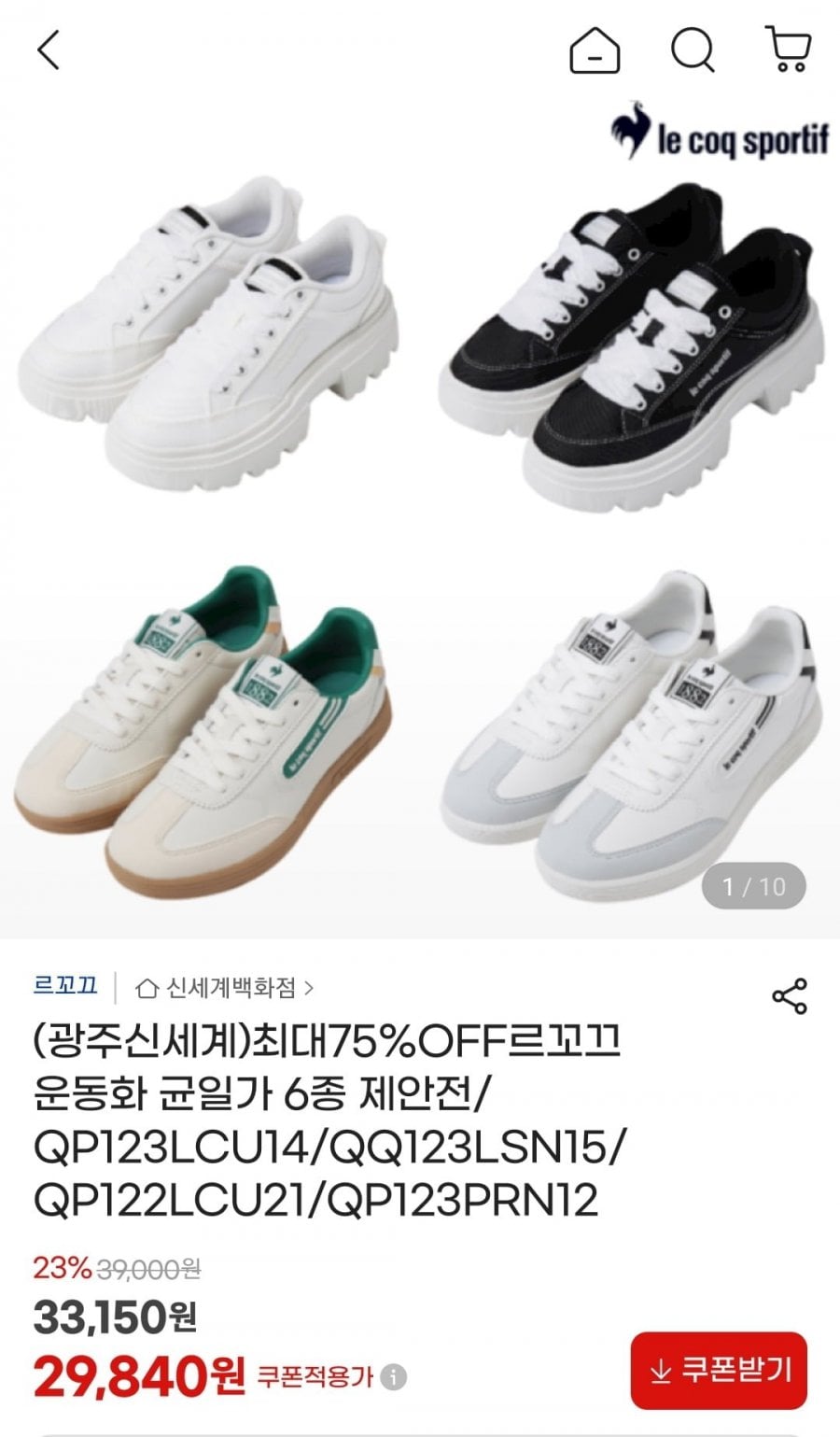This screenshot has width=840, height=1437.
Task: Show the 쿠폰적용가 info tooltip
Action: pyautogui.click(x=394, y=1377)
